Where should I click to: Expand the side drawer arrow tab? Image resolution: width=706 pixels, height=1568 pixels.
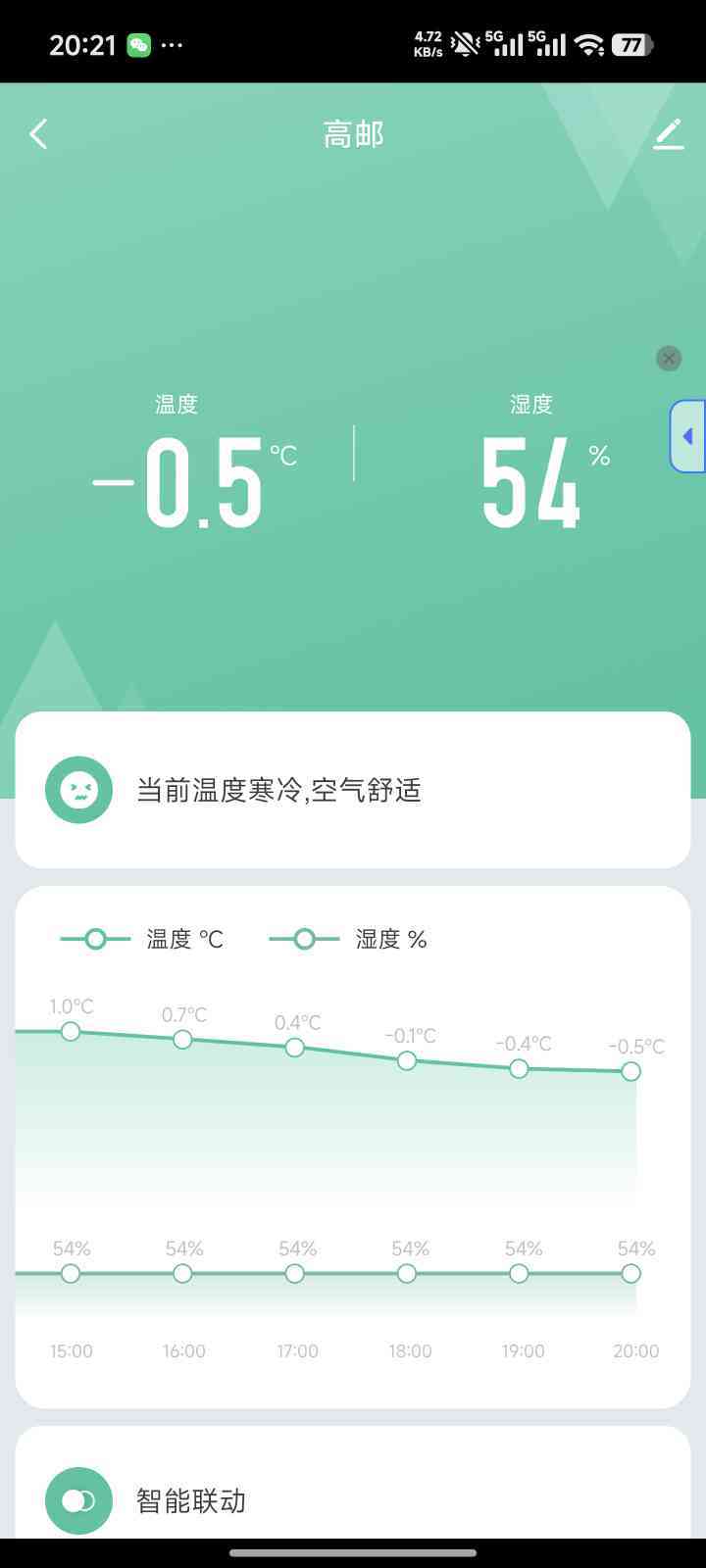[x=688, y=436]
